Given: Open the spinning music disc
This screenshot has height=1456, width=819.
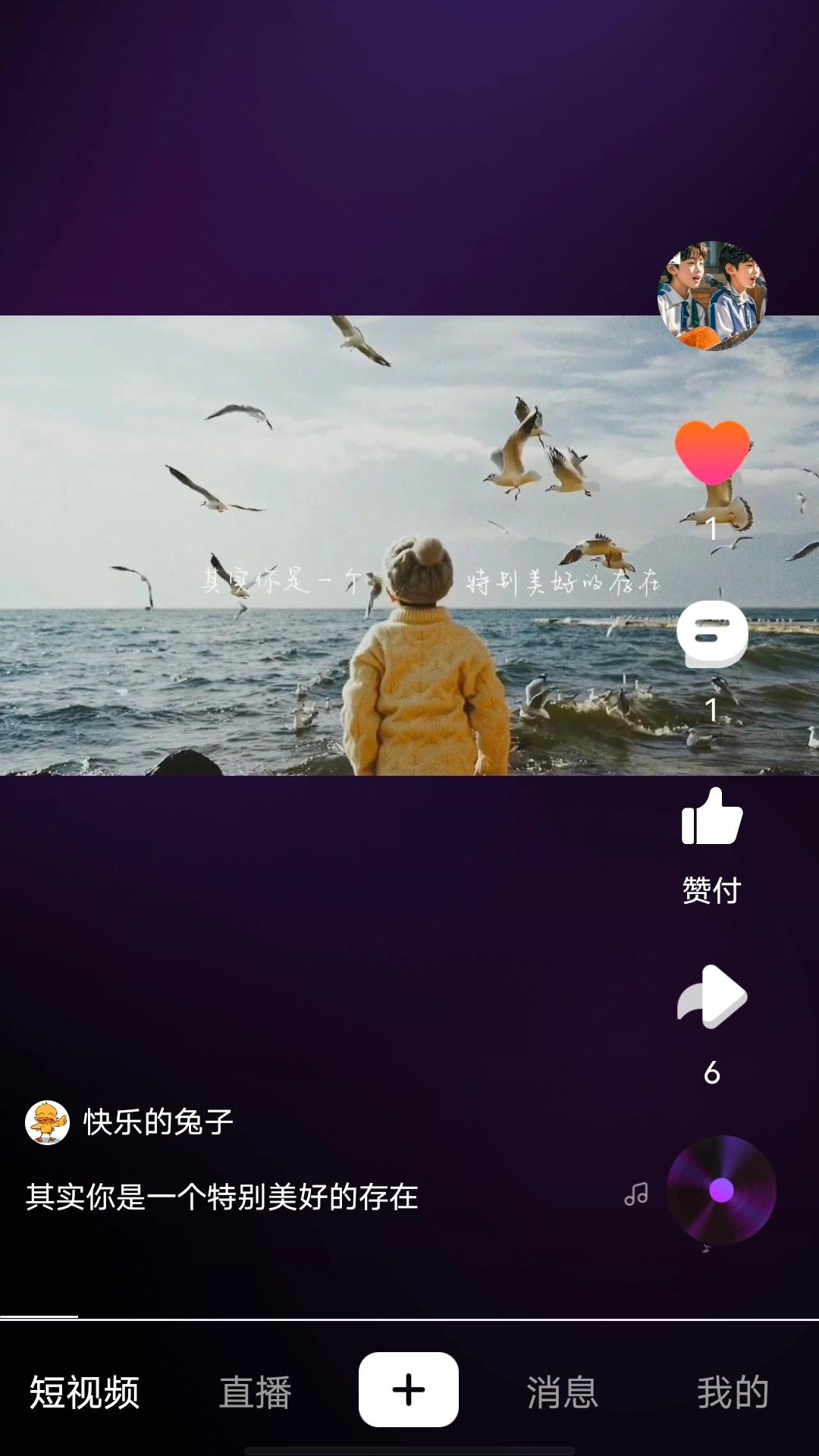Looking at the screenshot, I should tap(720, 1190).
